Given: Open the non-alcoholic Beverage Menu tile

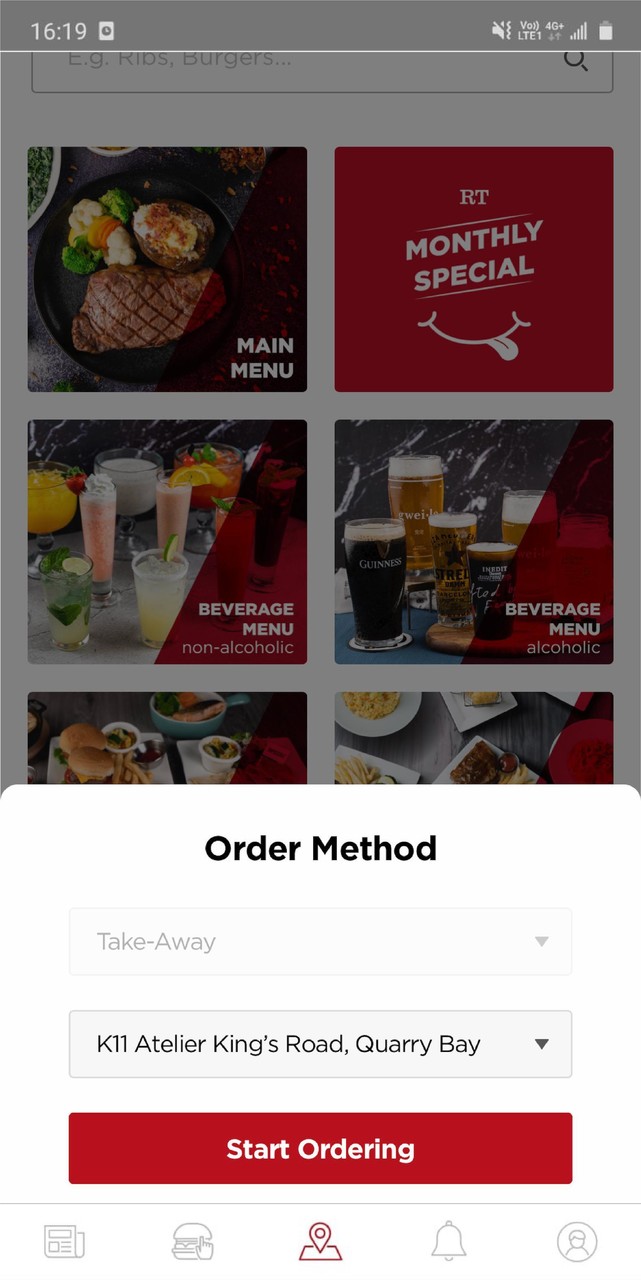Looking at the screenshot, I should click(x=167, y=542).
